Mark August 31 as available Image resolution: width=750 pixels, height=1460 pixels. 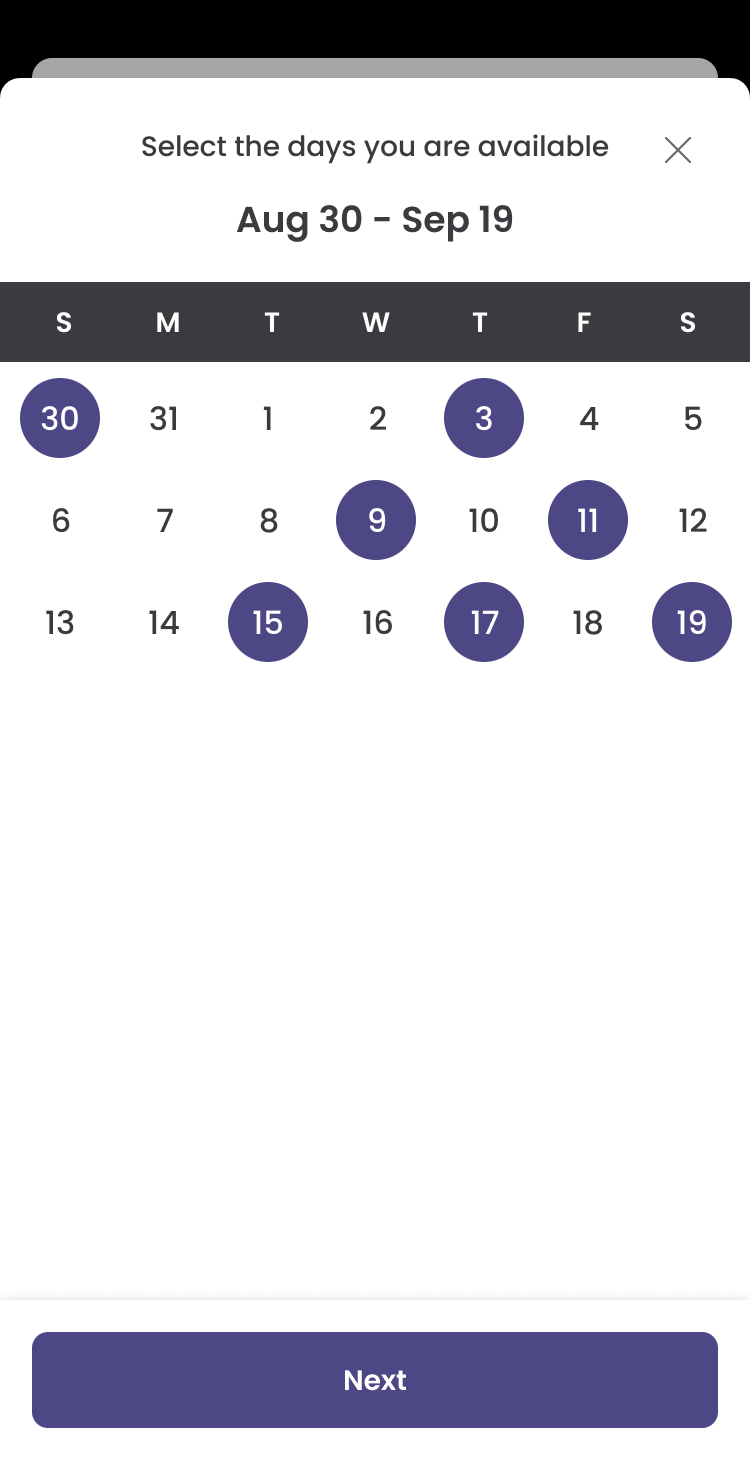pos(164,418)
